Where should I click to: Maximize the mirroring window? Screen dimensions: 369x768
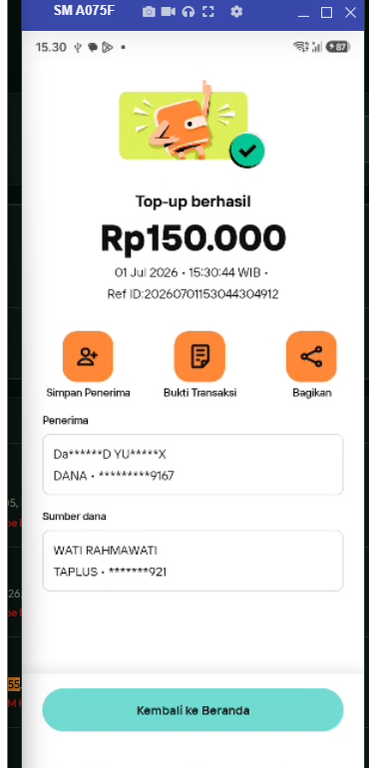point(326,12)
